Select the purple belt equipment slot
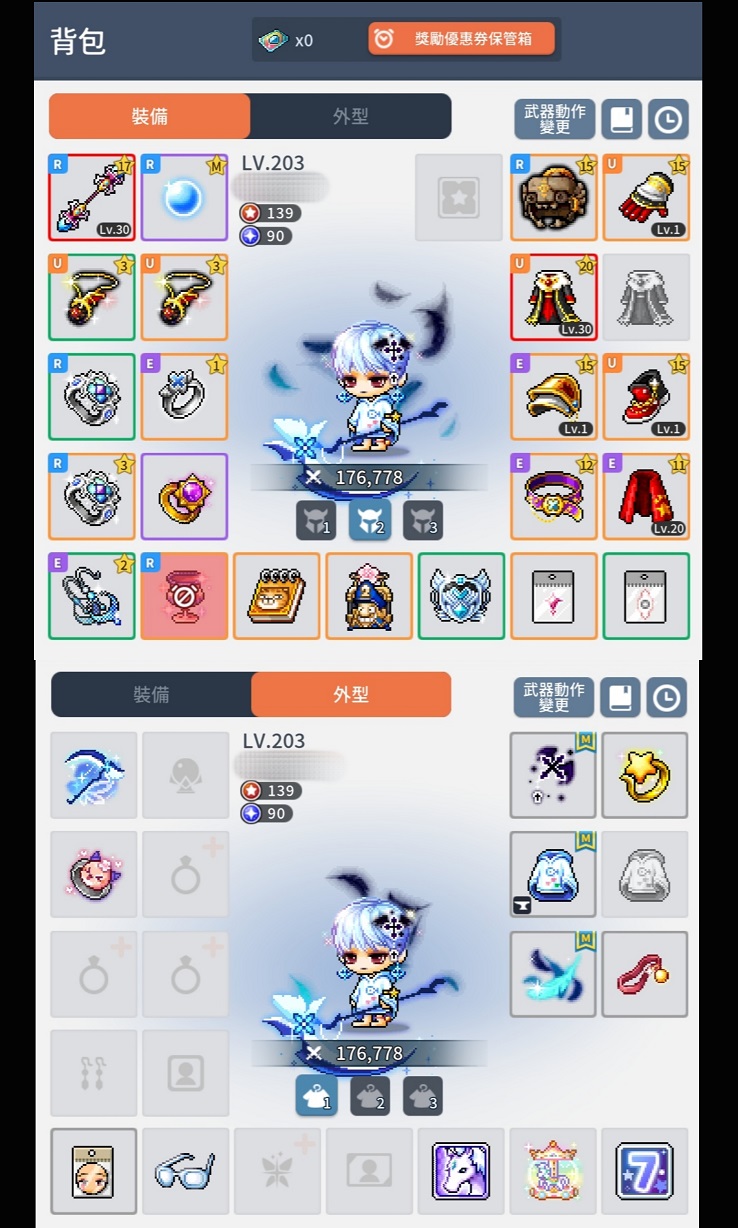This screenshot has height=1228, width=738. [553, 496]
